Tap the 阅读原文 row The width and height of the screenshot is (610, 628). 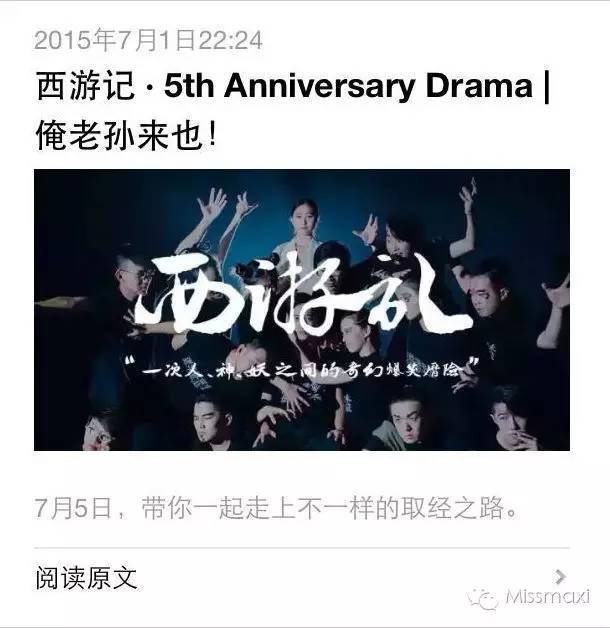[x=300, y=577]
